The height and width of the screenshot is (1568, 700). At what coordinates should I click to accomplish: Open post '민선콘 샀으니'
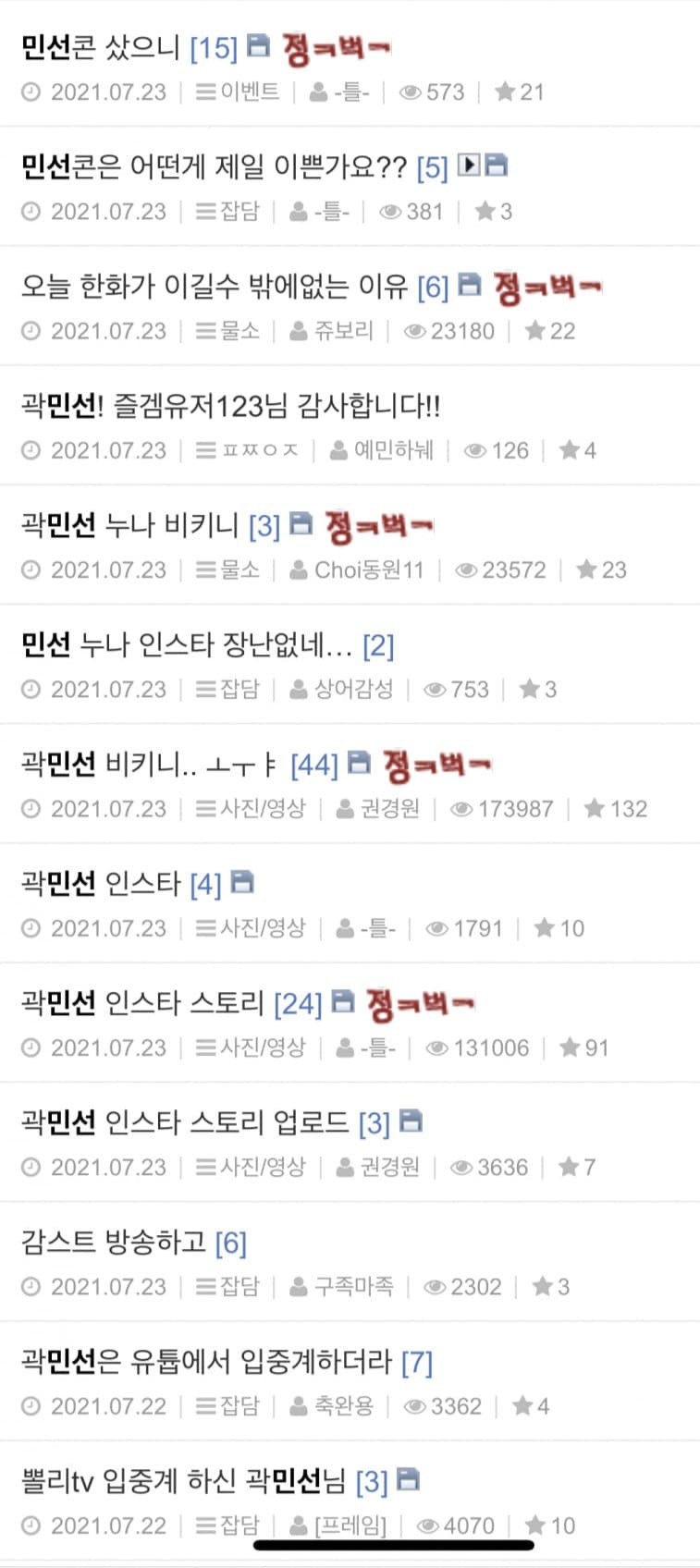100,47
